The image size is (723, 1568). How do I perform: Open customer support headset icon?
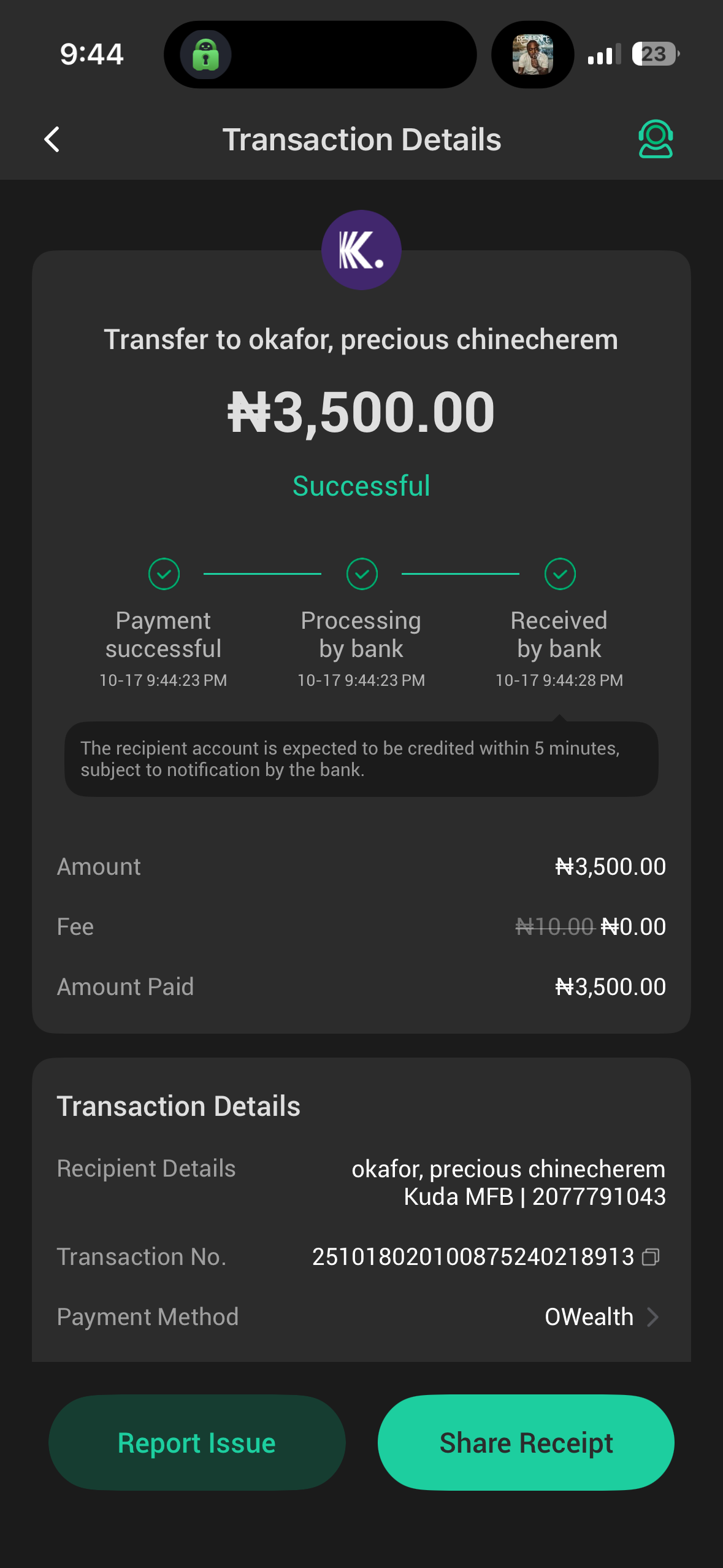pyautogui.click(x=655, y=139)
